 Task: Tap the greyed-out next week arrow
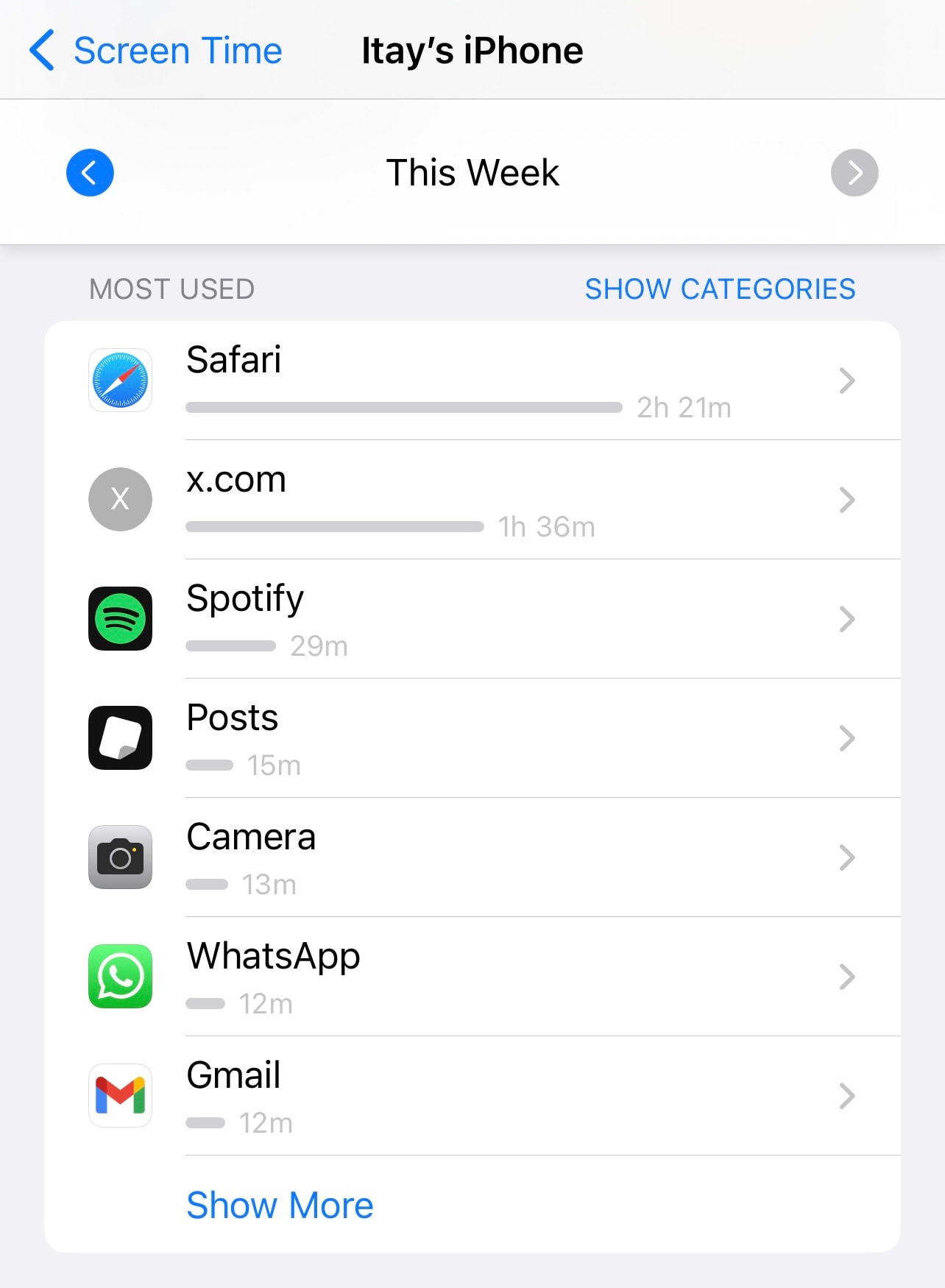click(x=854, y=173)
